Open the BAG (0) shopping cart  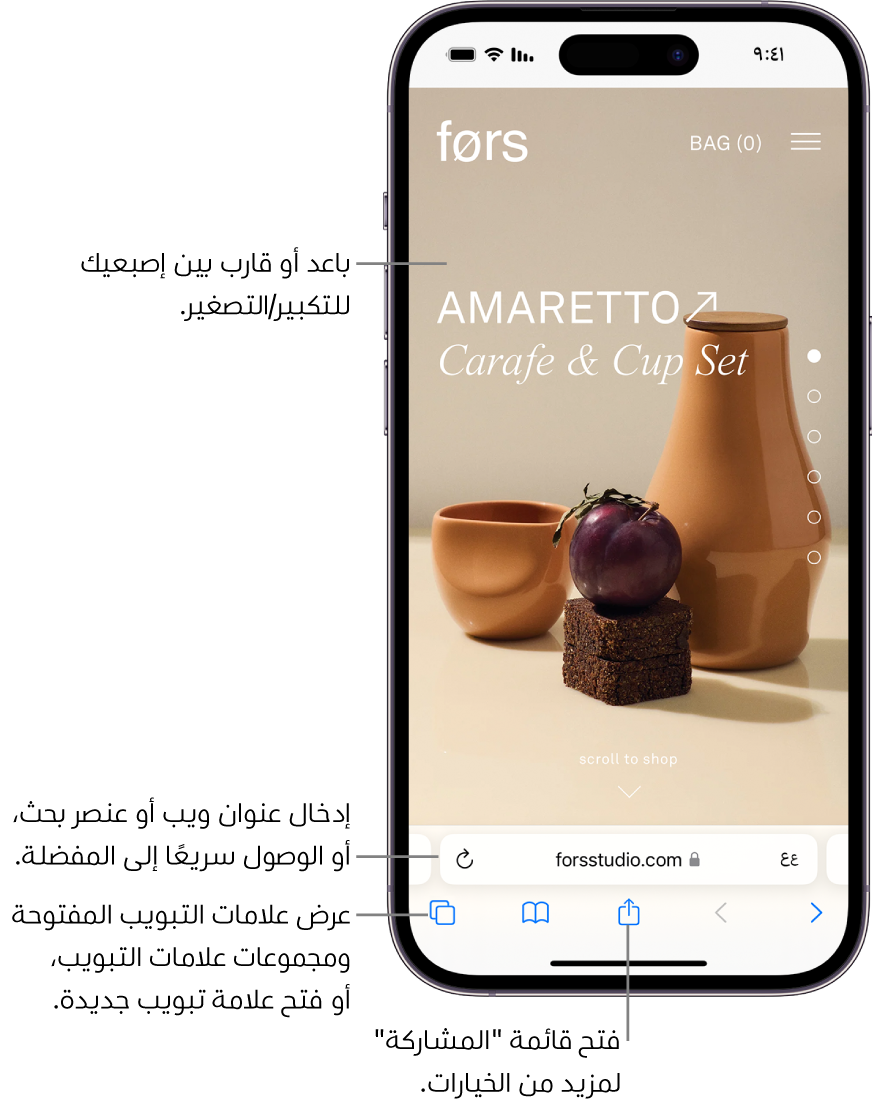(x=724, y=142)
